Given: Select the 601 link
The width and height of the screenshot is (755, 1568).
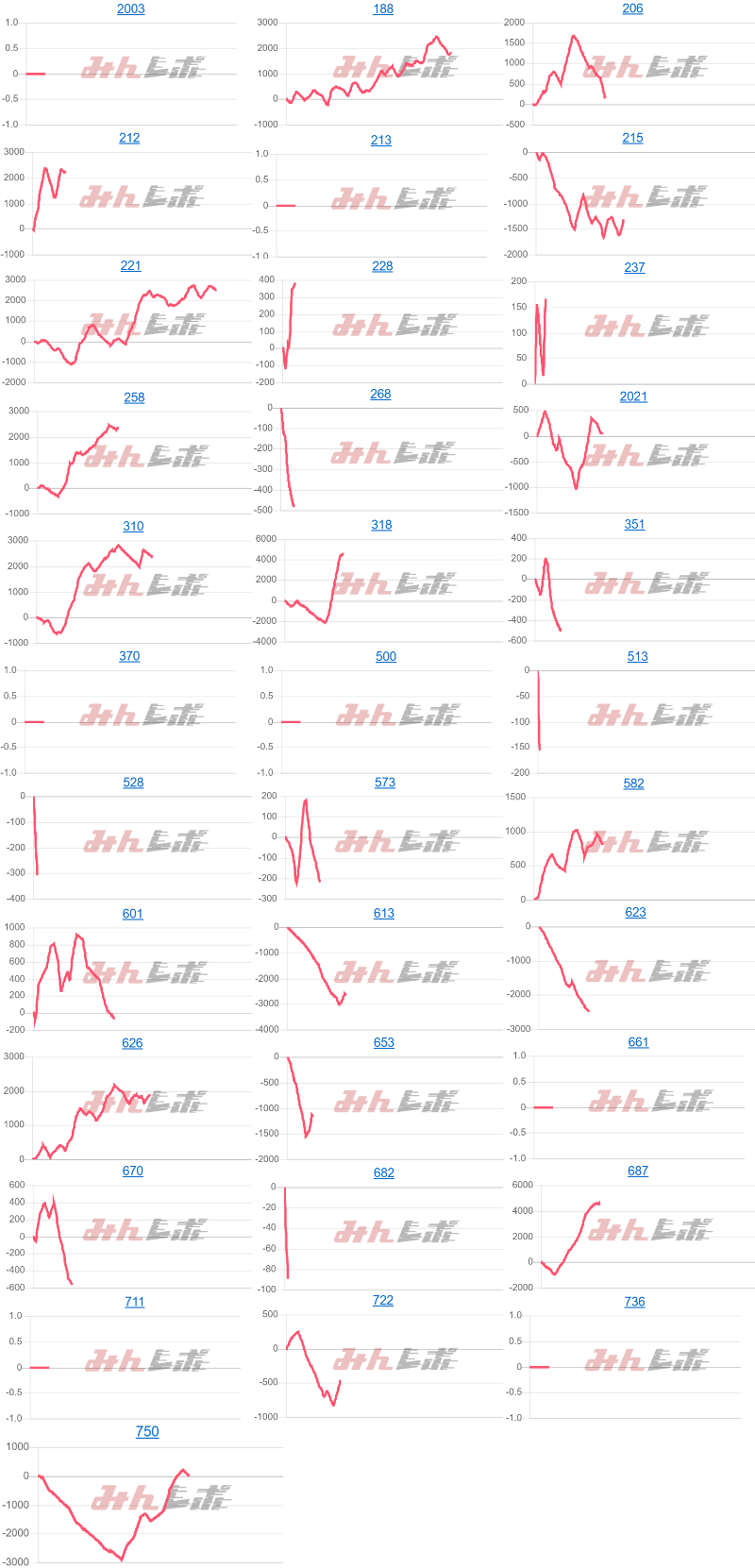Looking at the screenshot, I should tap(132, 914).
